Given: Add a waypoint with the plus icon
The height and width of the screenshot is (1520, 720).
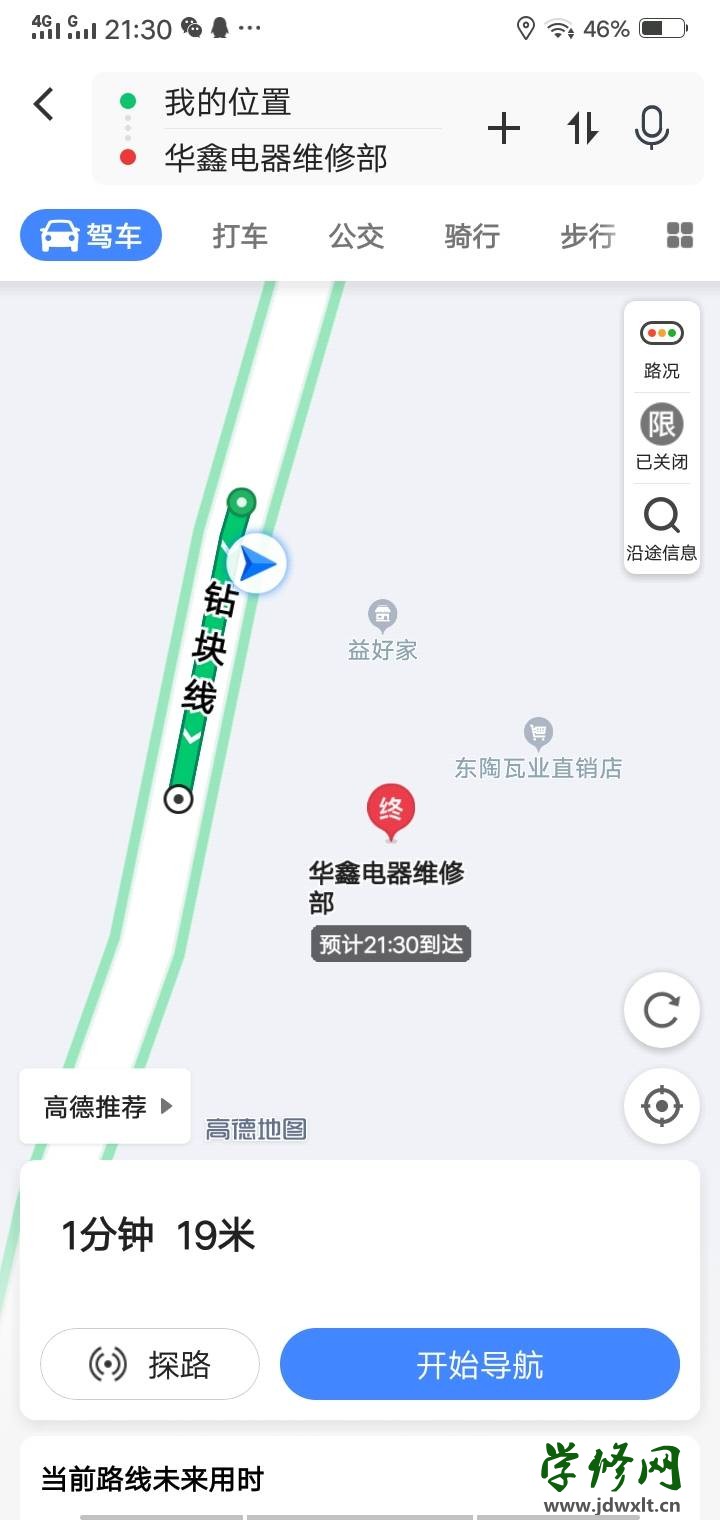Looking at the screenshot, I should (x=504, y=128).
